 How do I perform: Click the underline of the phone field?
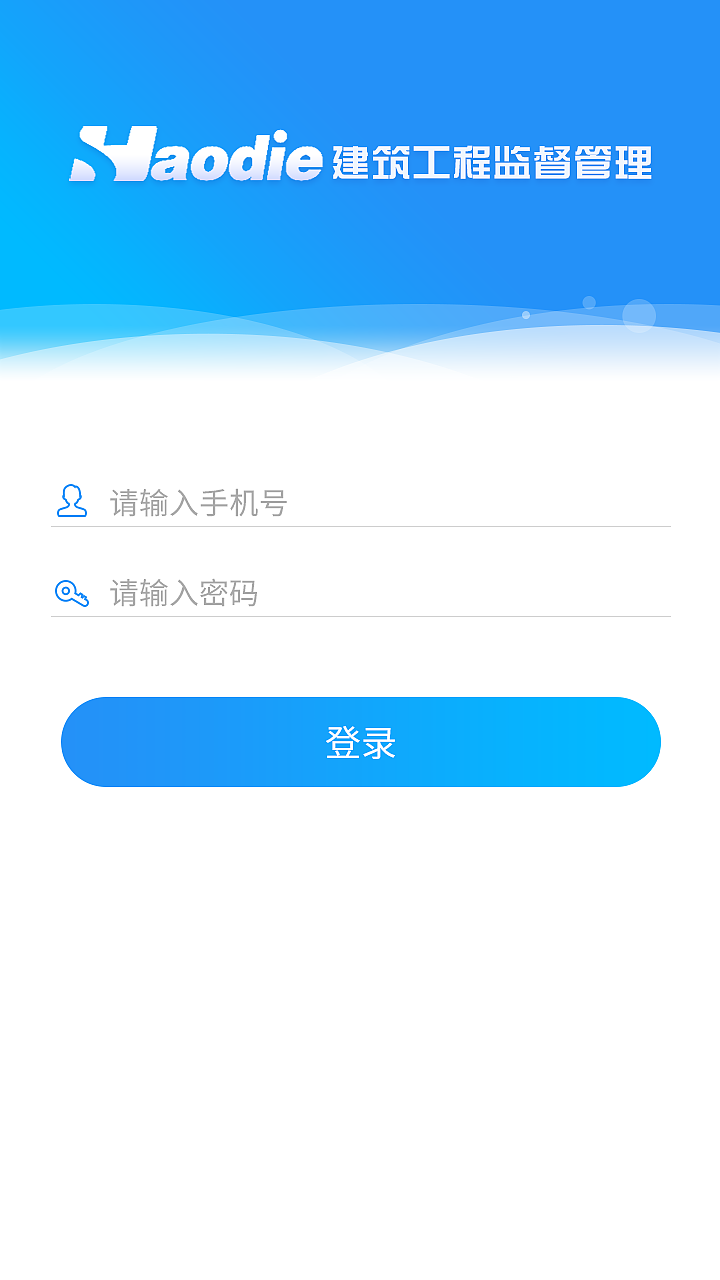tap(360, 524)
